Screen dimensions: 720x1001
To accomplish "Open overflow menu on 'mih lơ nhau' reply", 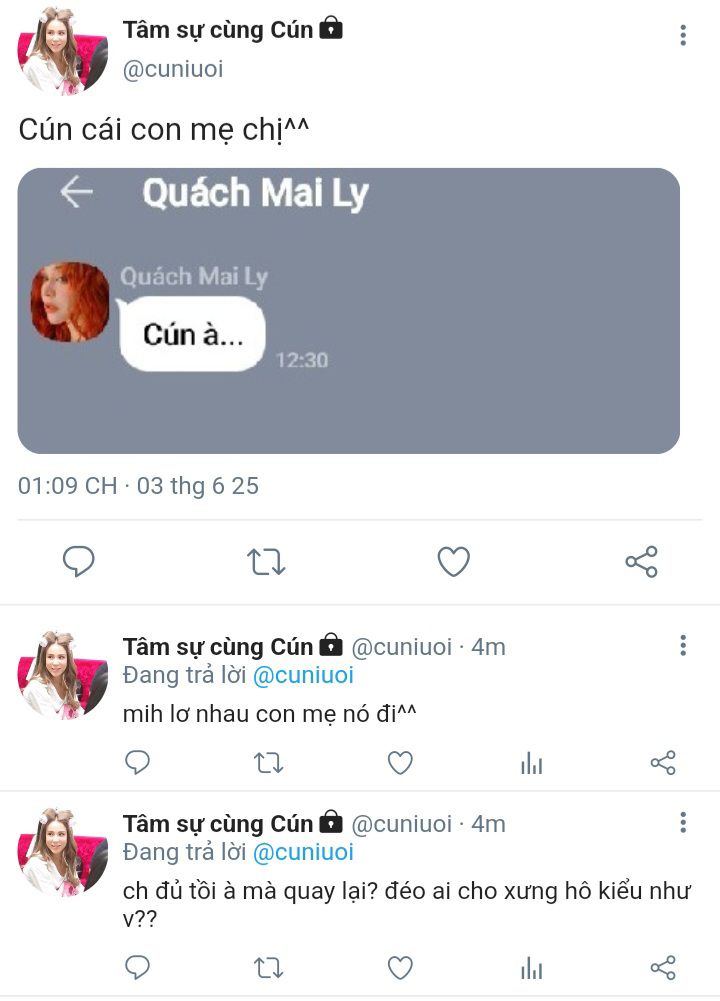I will pyautogui.click(x=683, y=645).
